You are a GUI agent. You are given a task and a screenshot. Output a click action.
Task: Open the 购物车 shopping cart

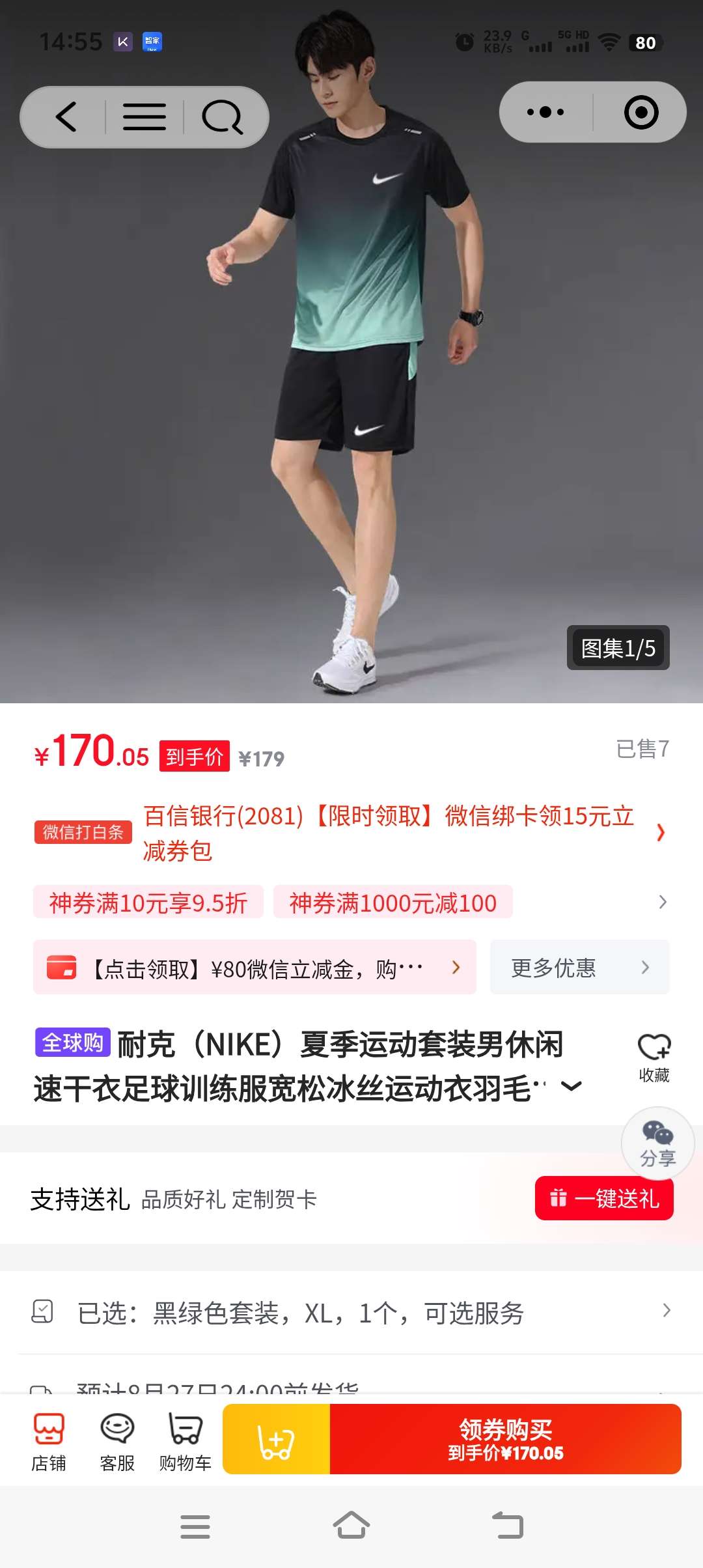185,1441
